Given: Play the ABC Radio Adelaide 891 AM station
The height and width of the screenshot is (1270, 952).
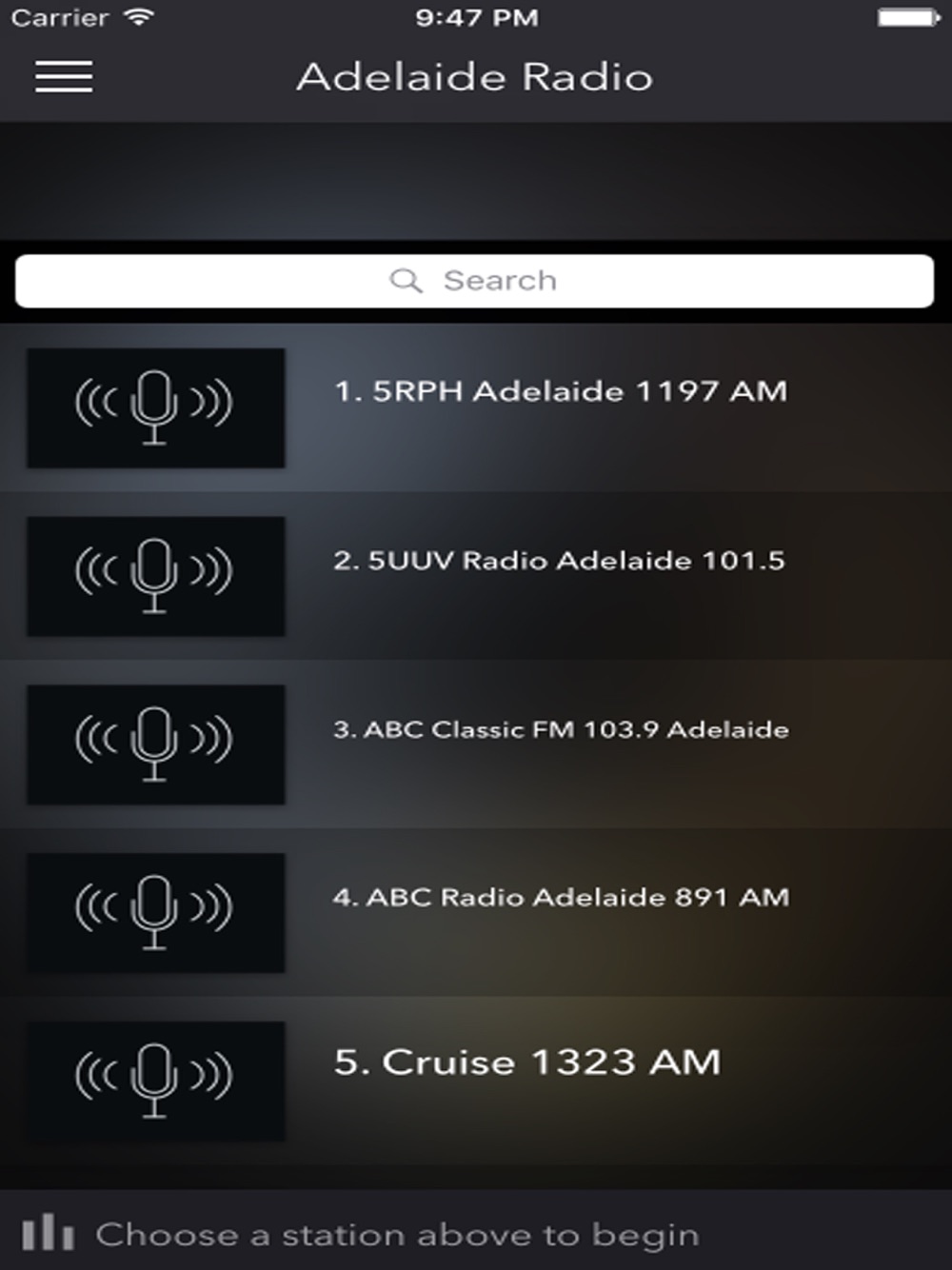Looking at the screenshot, I should [x=562, y=896].
